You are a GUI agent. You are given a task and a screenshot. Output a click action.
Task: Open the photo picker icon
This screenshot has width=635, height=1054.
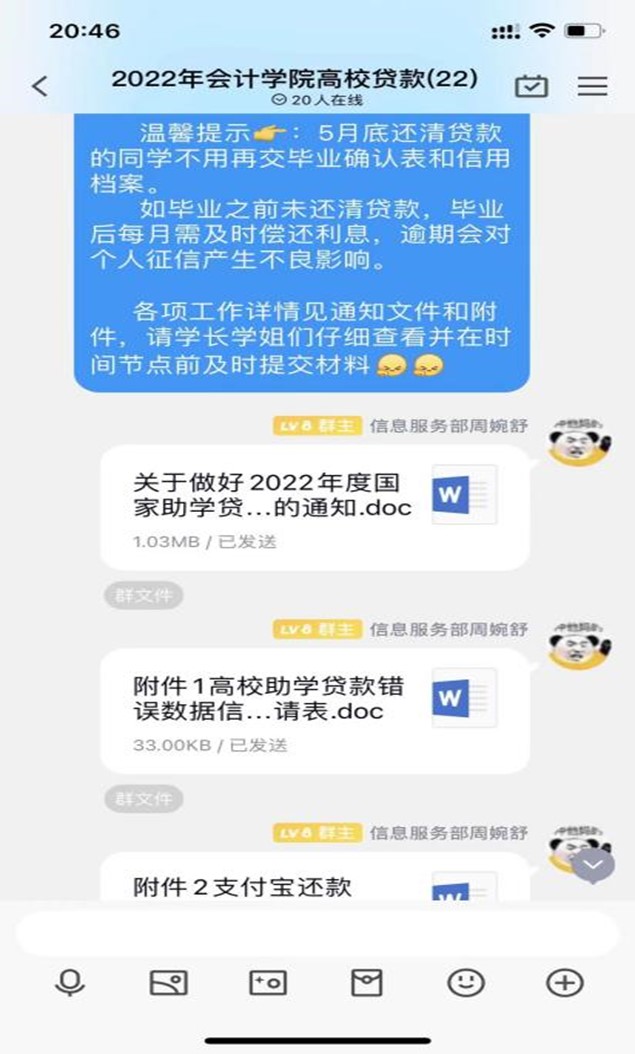point(169,983)
